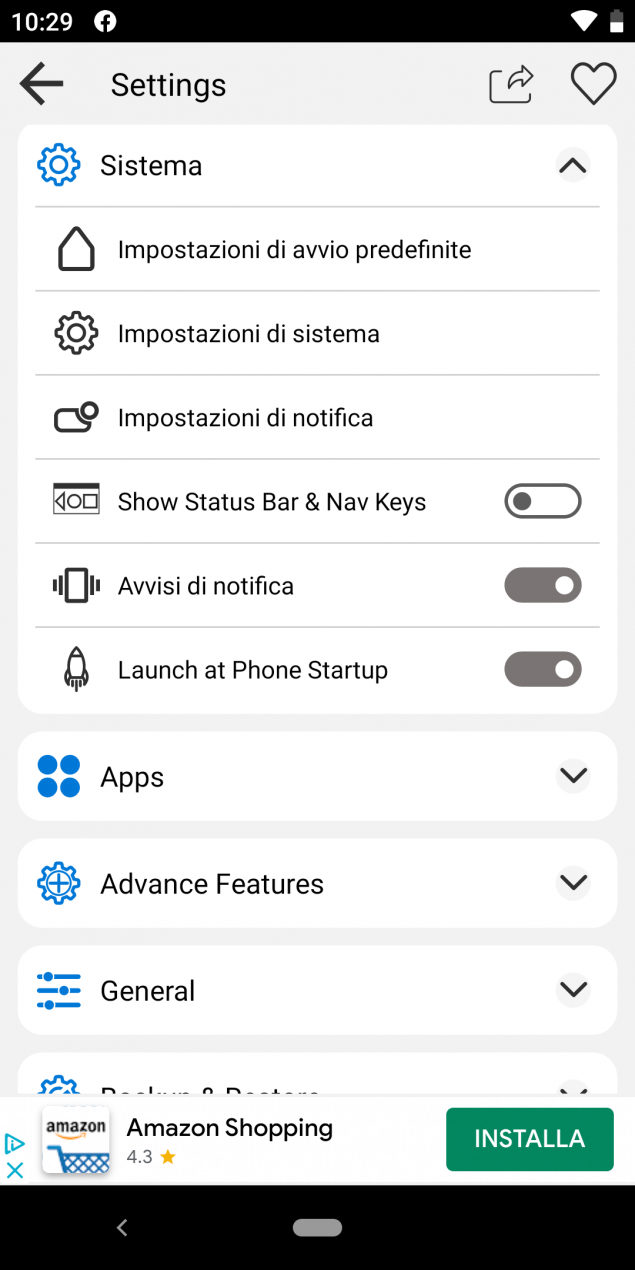Tap the system back button in navigation bar
The height and width of the screenshot is (1270, 635).
pyautogui.click(x=122, y=1227)
